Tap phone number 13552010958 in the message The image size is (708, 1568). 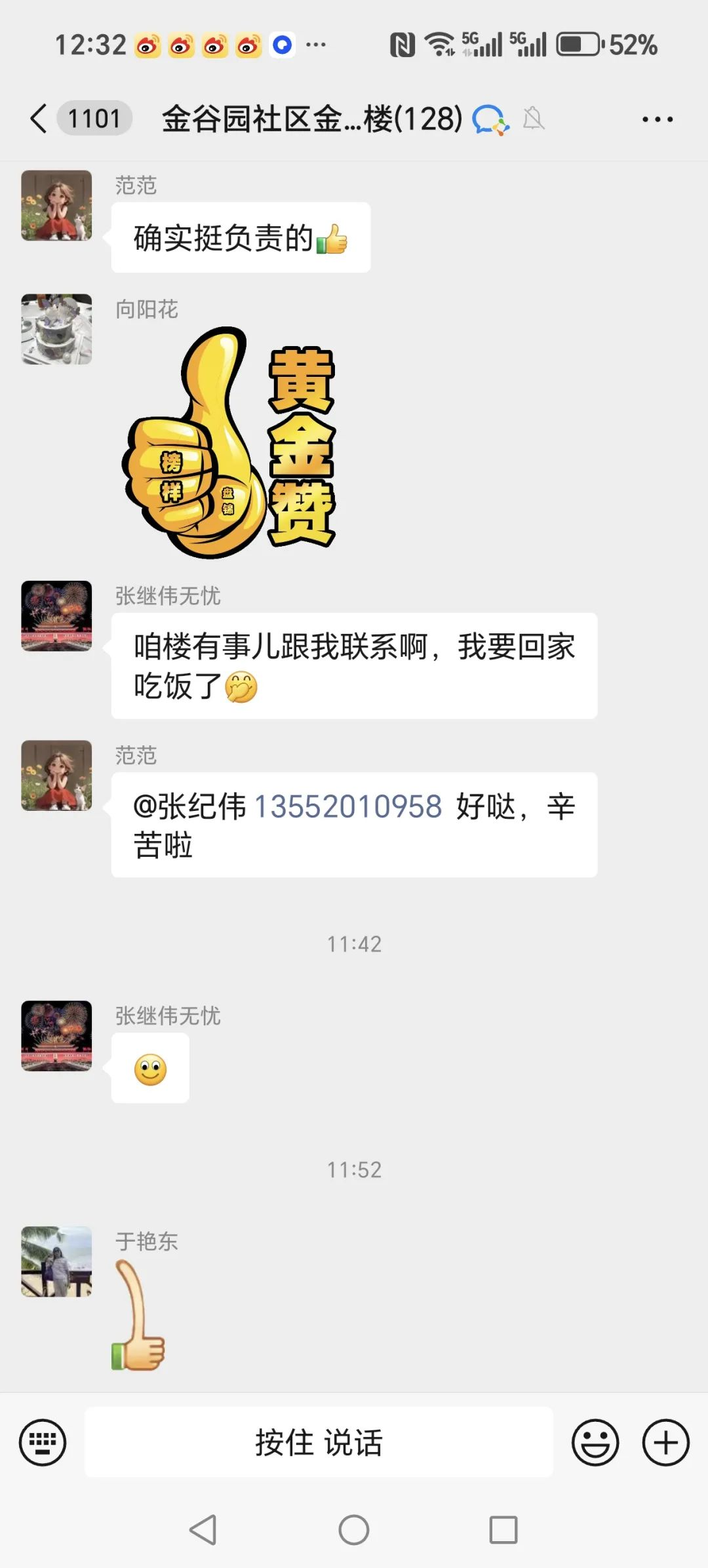coord(348,806)
